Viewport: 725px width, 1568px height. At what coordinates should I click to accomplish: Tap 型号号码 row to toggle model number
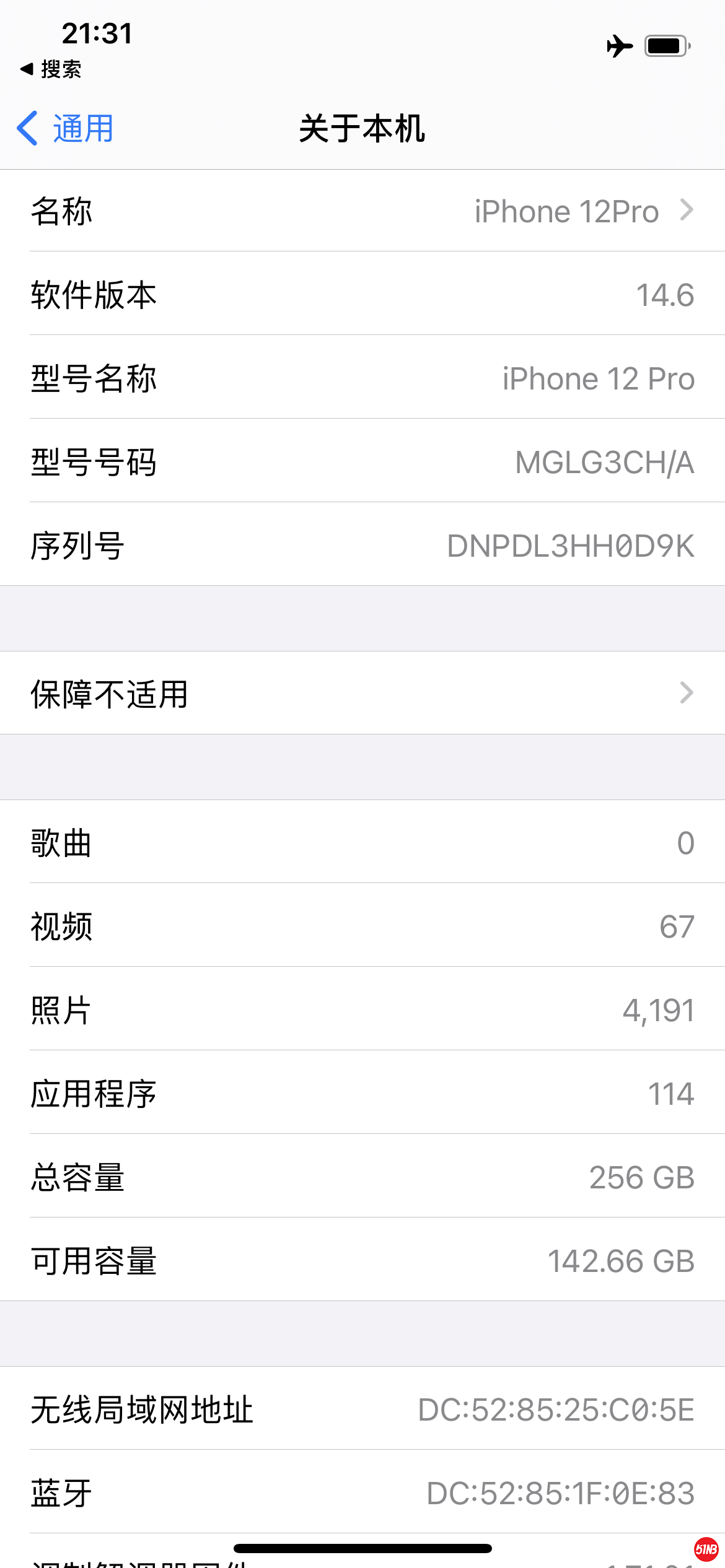tap(362, 462)
